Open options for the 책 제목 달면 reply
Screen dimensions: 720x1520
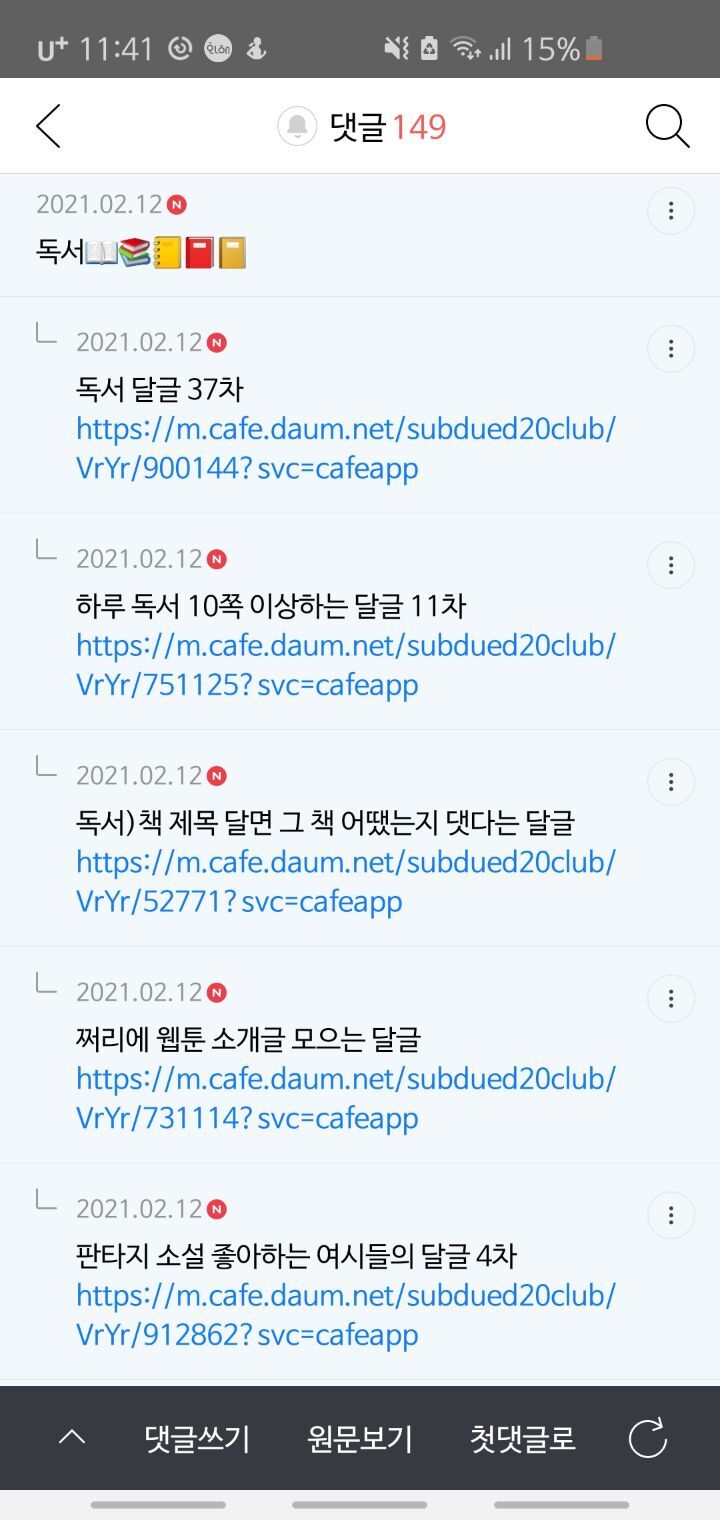pos(670,782)
